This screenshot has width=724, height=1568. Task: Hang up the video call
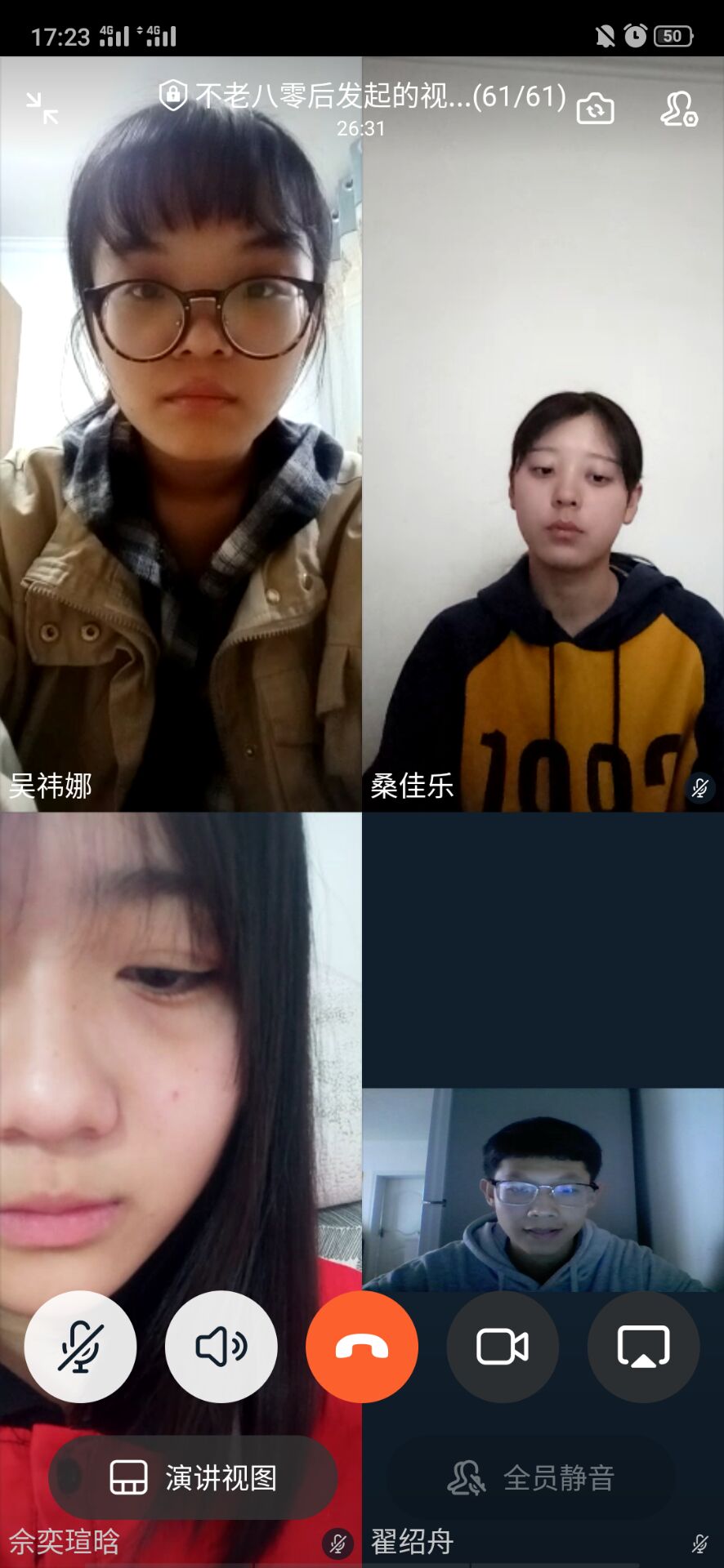(x=362, y=1347)
